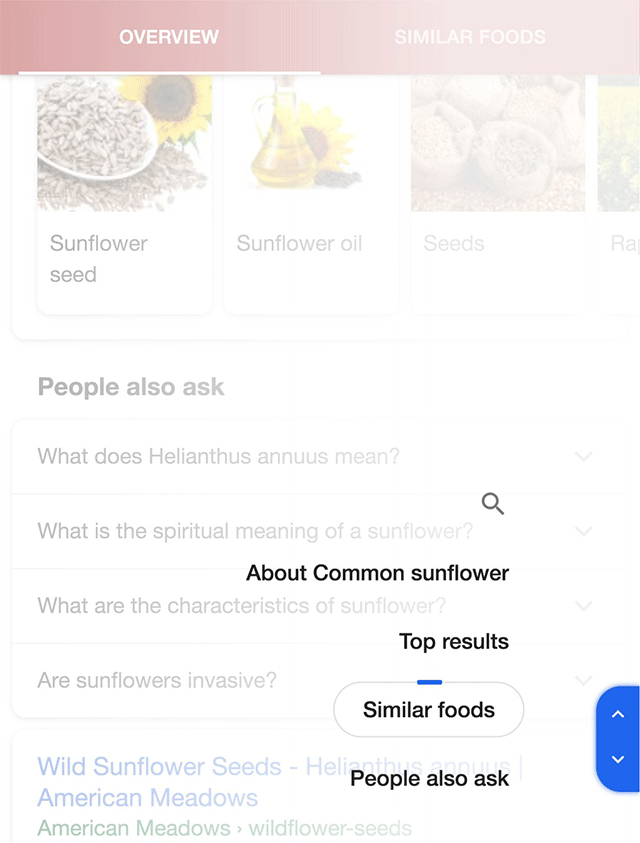The height and width of the screenshot is (843, 640).
Task: Expand 'Are sunflowers invasive?' question
Action: coord(157,681)
